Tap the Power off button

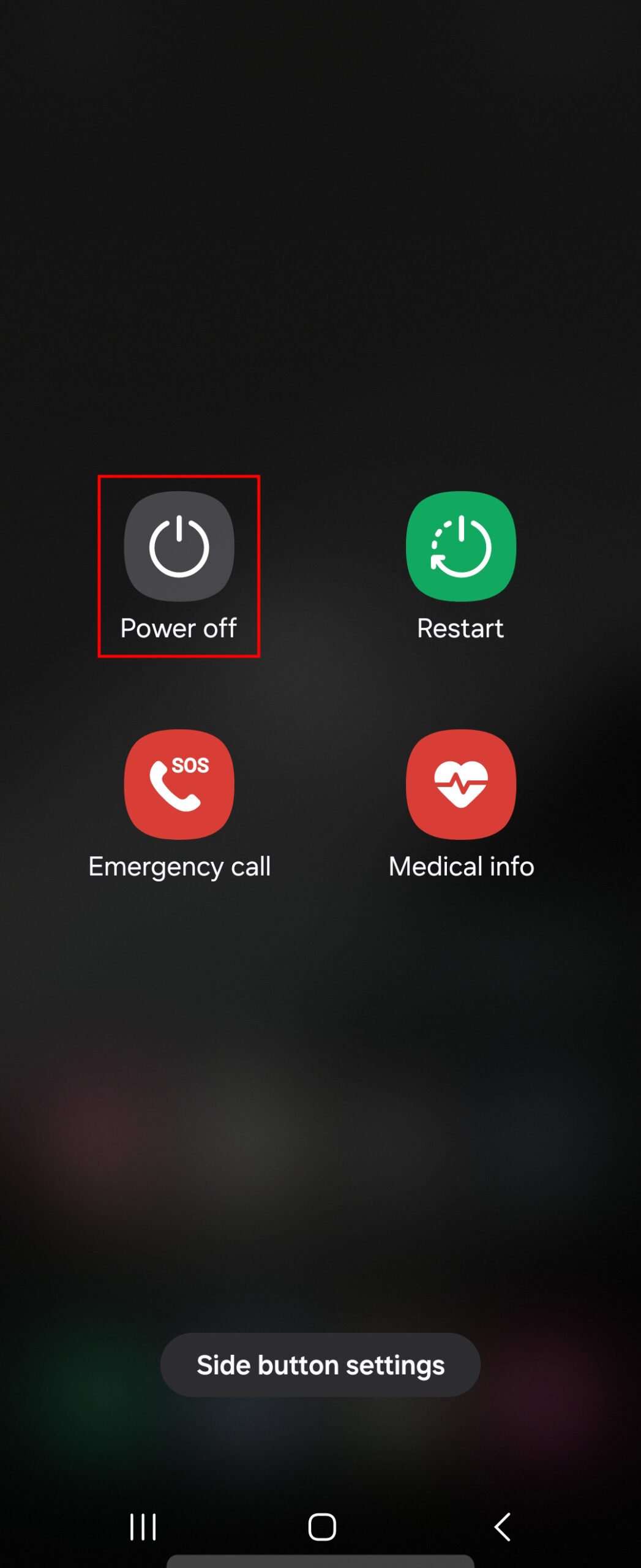pos(179,546)
